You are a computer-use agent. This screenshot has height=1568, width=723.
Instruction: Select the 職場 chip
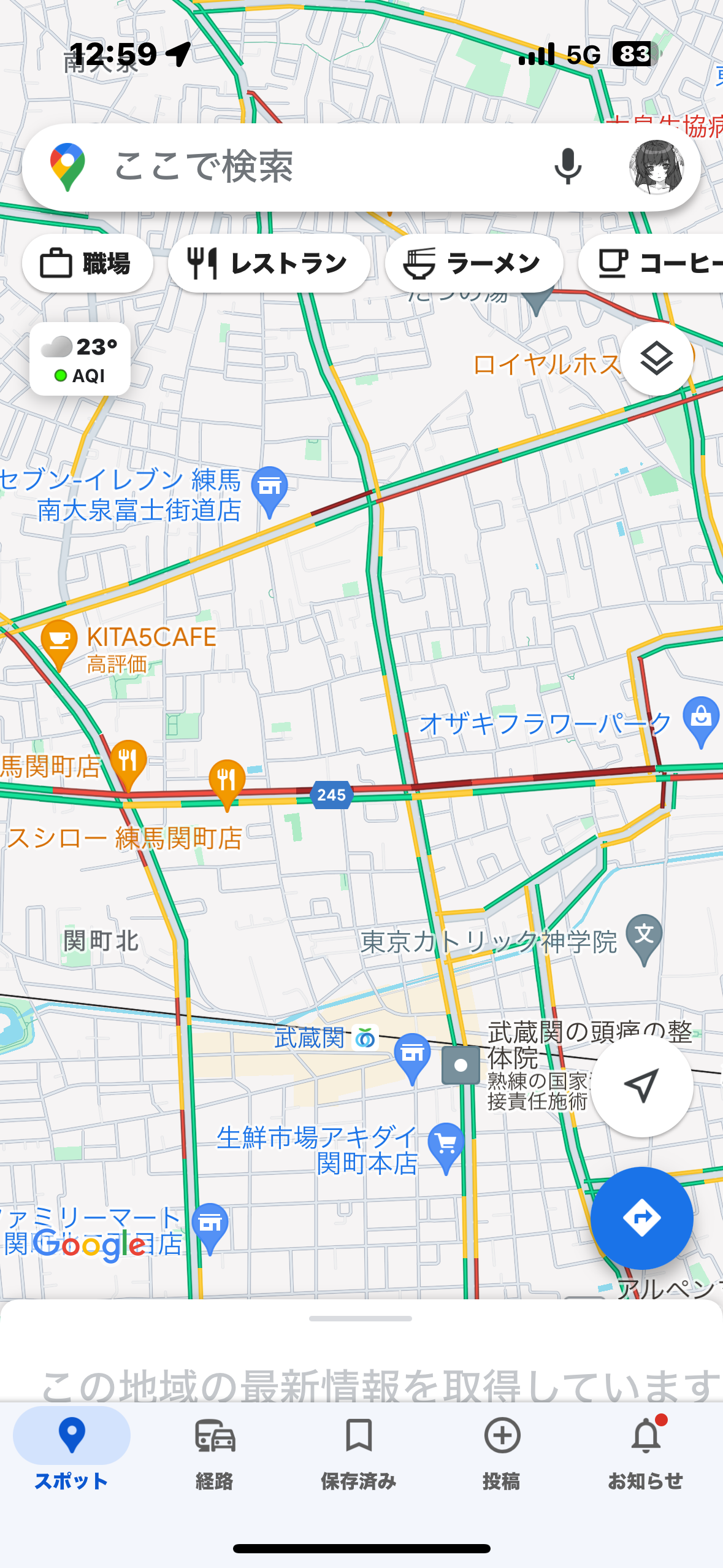click(x=87, y=264)
